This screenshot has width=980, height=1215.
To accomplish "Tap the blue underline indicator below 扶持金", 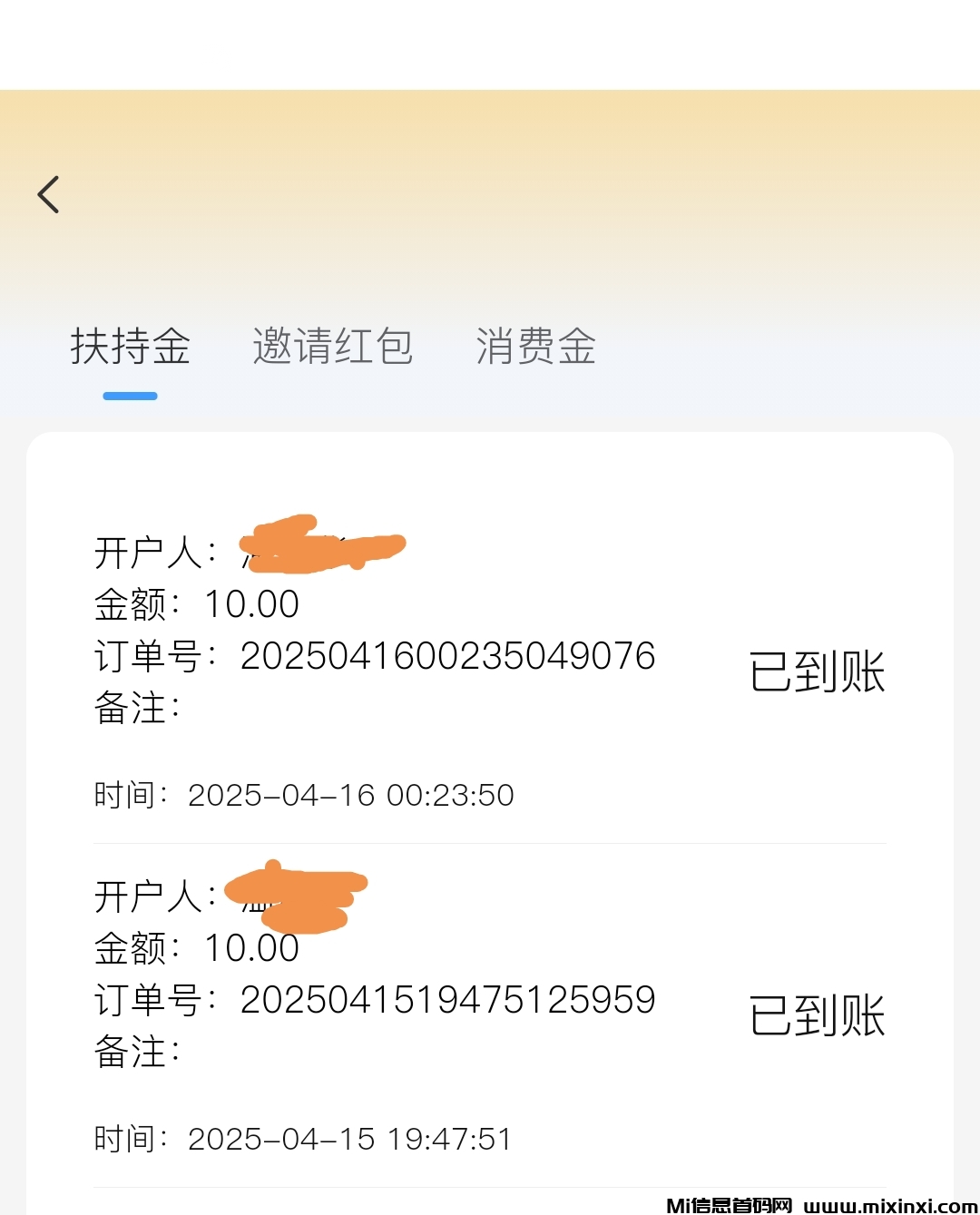I will pos(130,395).
